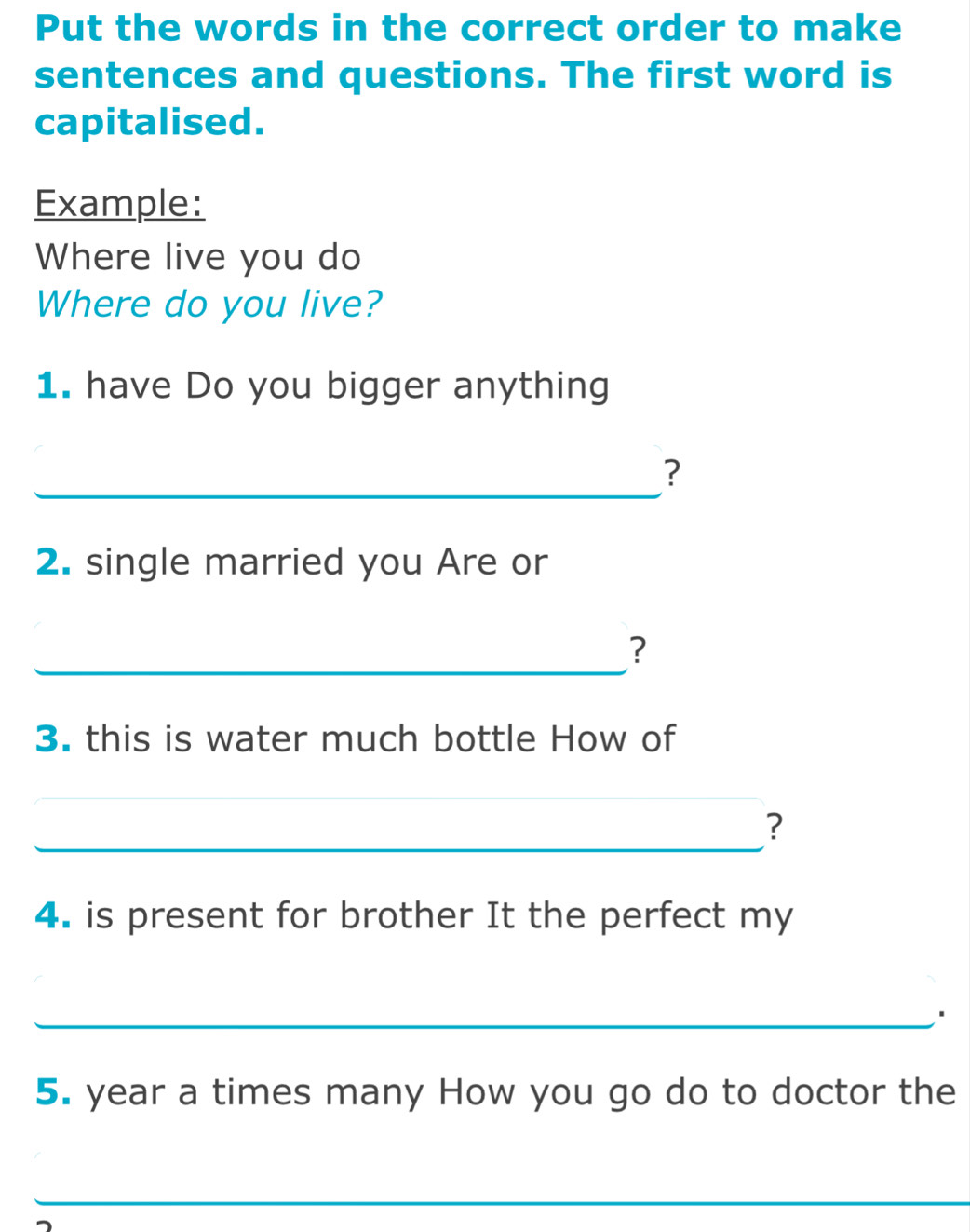Tap the answer blank for the doctor question
Image resolution: width=970 pixels, height=1232 pixels.
(503, 1178)
